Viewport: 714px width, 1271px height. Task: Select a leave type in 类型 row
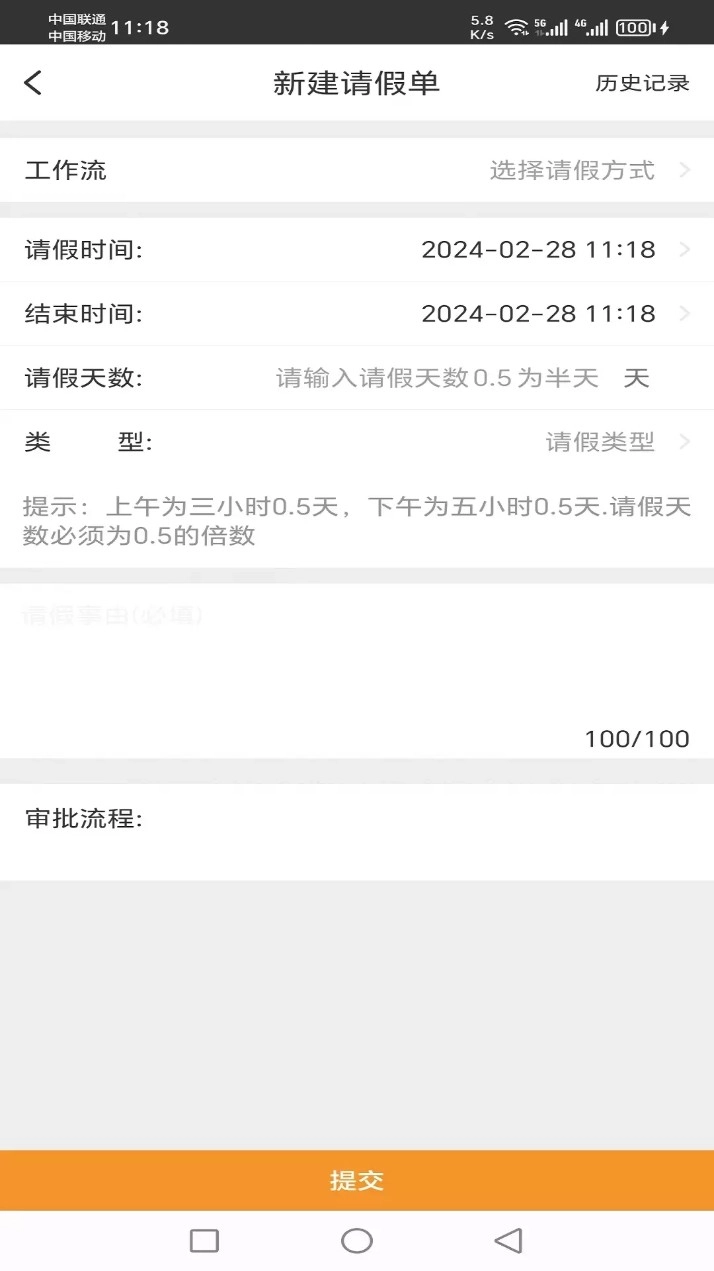pyautogui.click(x=600, y=442)
